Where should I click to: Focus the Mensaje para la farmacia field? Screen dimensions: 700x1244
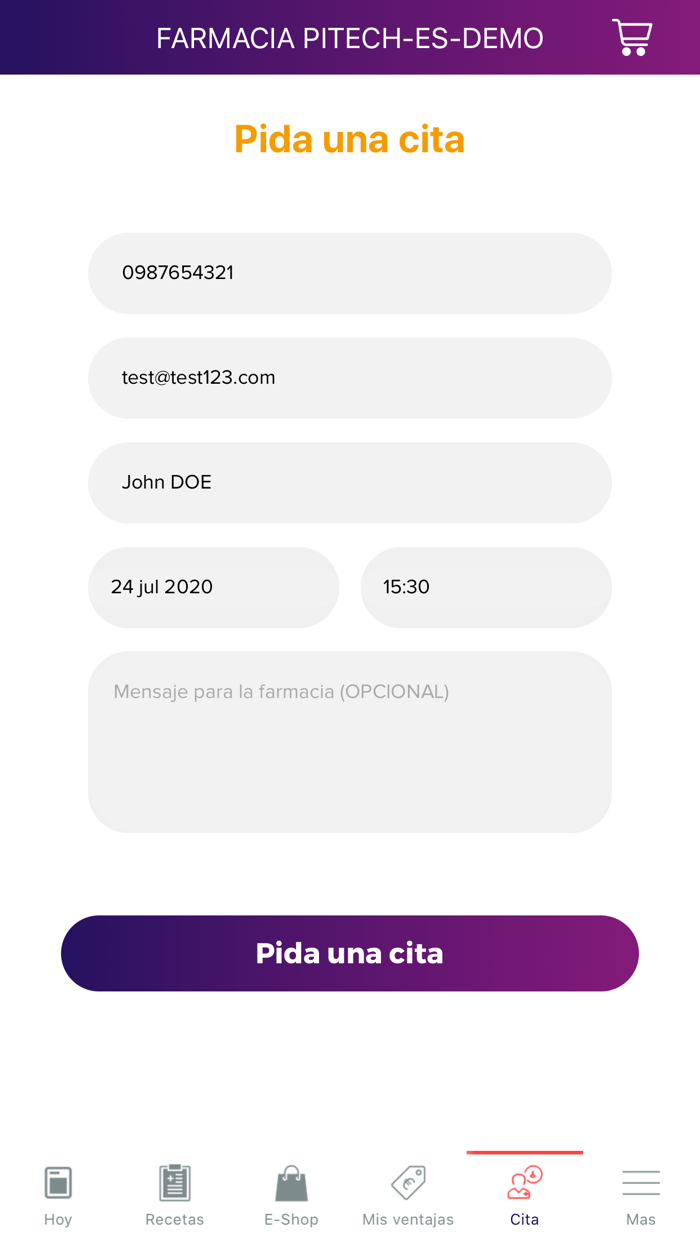pos(349,741)
